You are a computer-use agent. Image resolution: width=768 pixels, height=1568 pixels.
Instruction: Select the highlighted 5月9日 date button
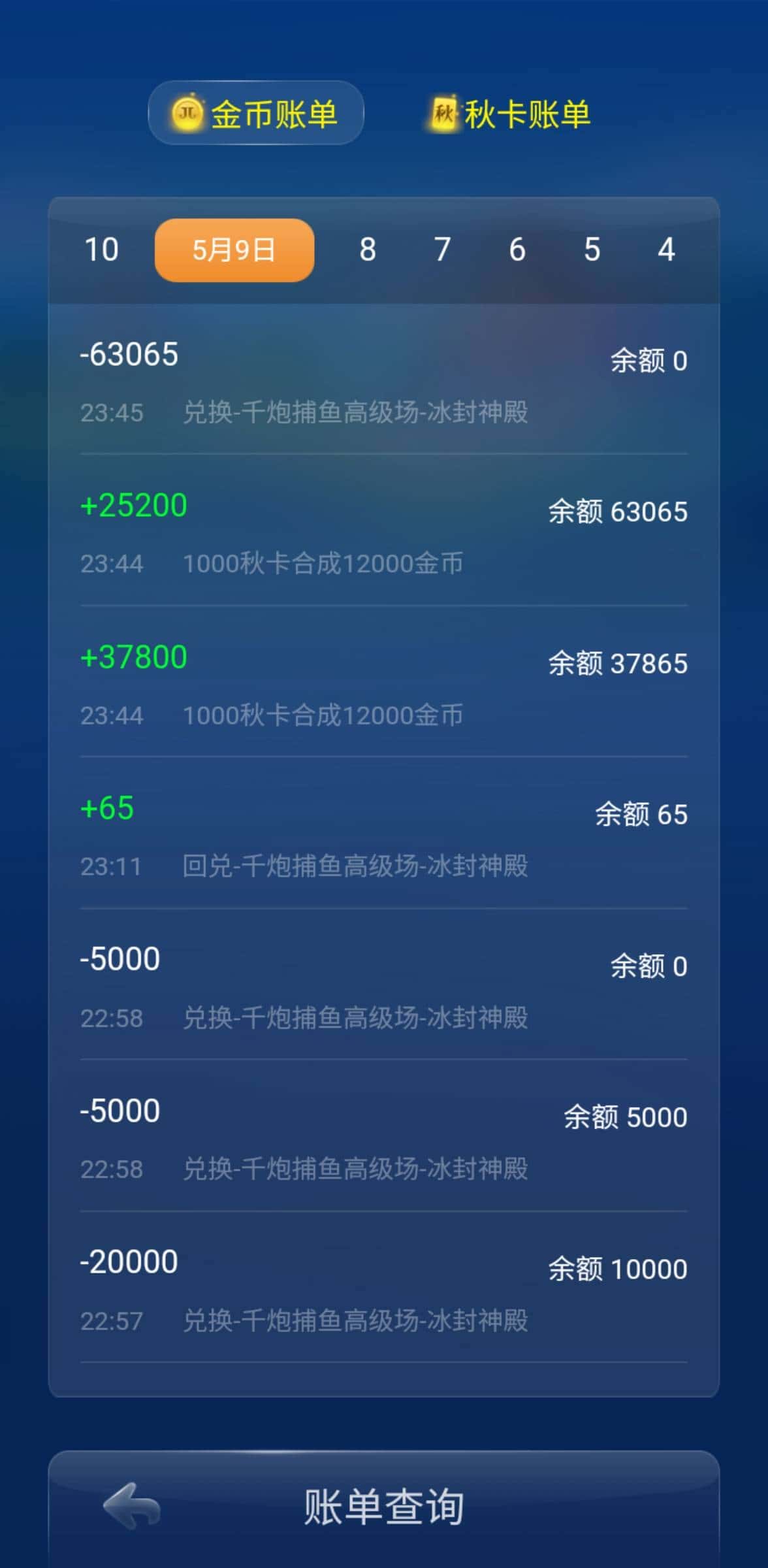234,249
